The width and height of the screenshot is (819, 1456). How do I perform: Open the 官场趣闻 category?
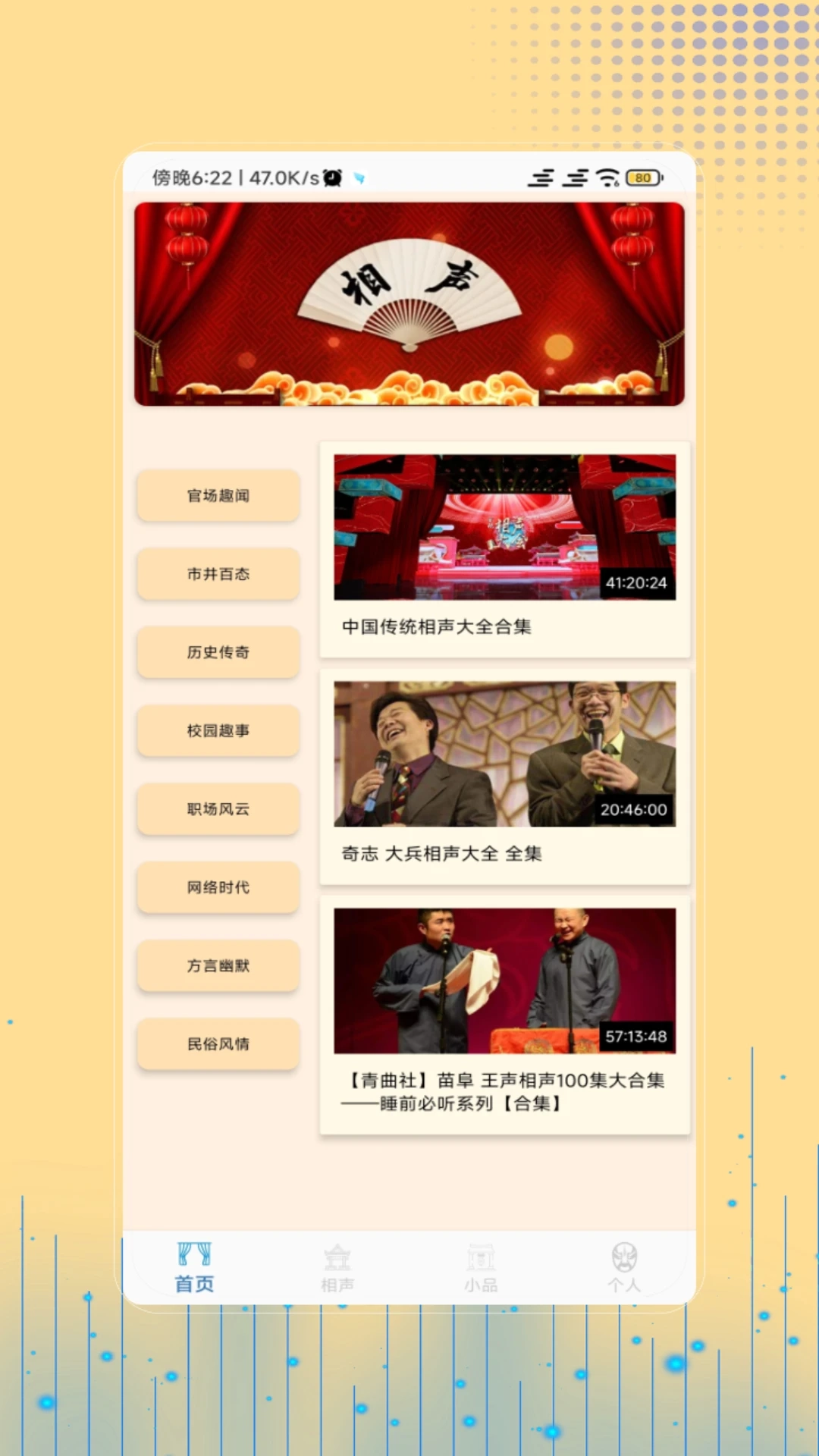click(x=218, y=496)
